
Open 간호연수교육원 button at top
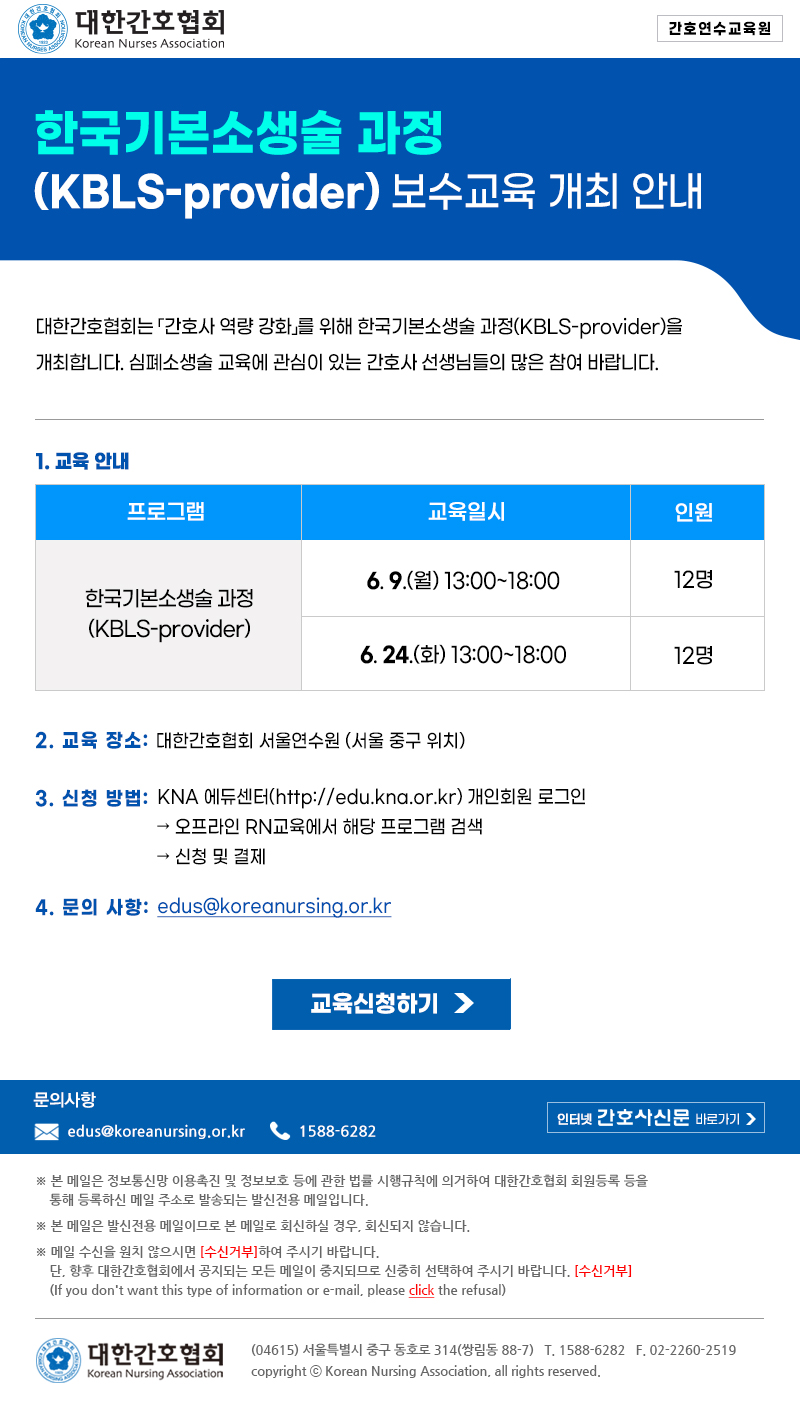pos(719,29)
